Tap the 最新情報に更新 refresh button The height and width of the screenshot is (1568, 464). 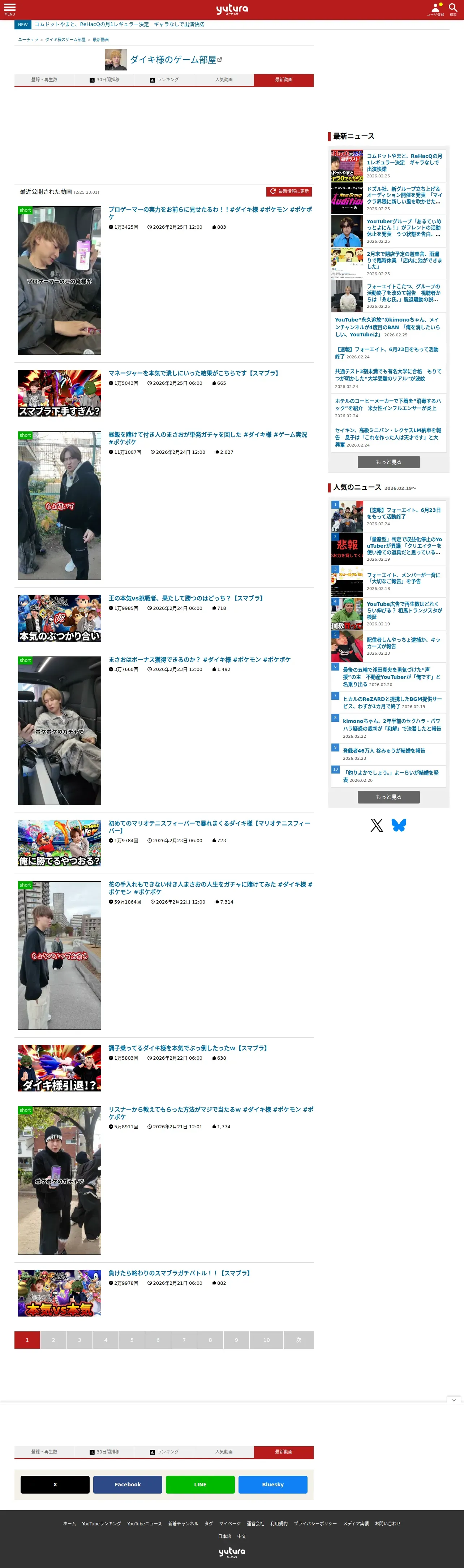pos(289,191)
